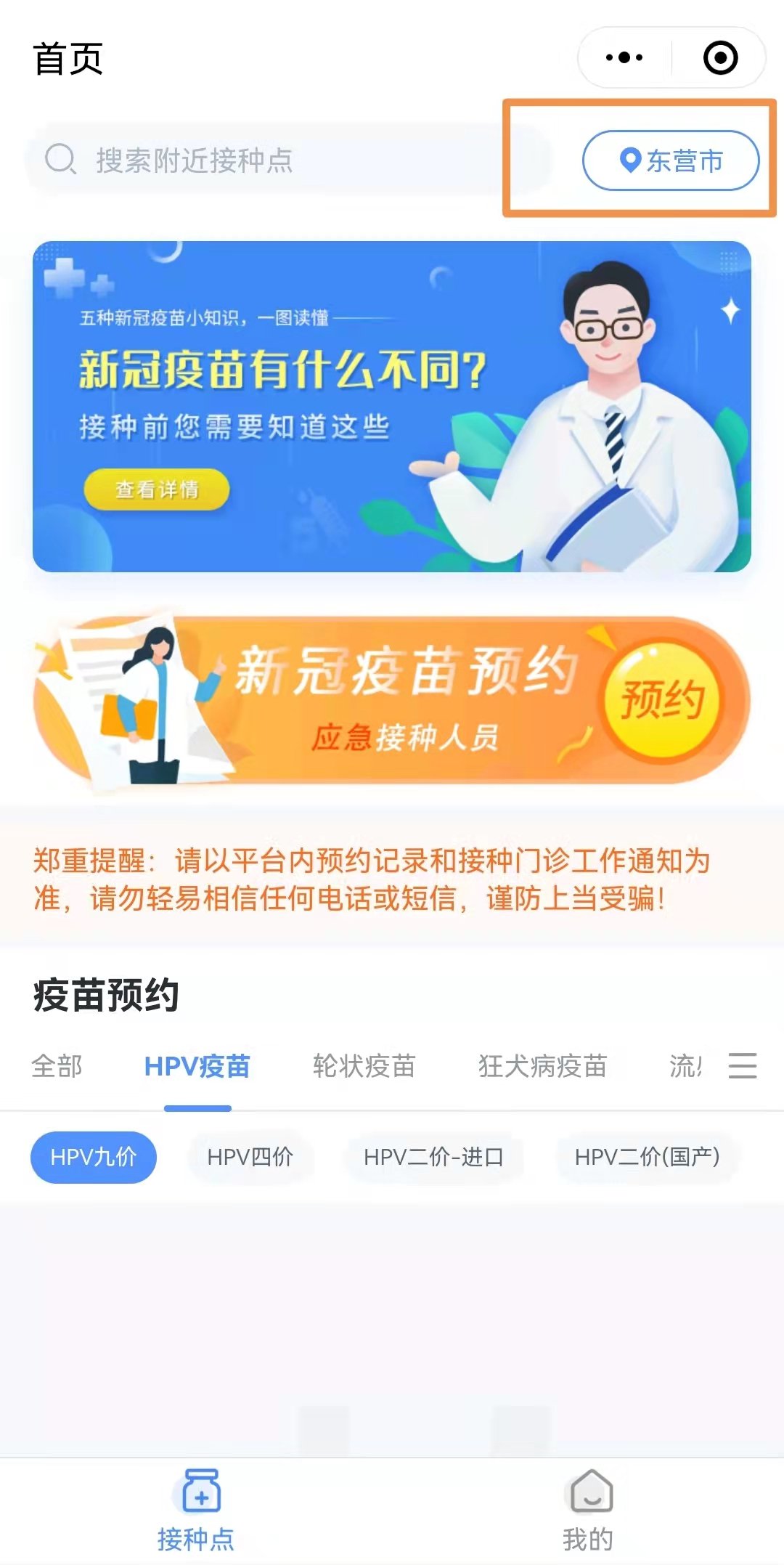Select the HPV疫苗 tab
Image resolution: width=784 pixels, height=1565 pixels.
197,1066
